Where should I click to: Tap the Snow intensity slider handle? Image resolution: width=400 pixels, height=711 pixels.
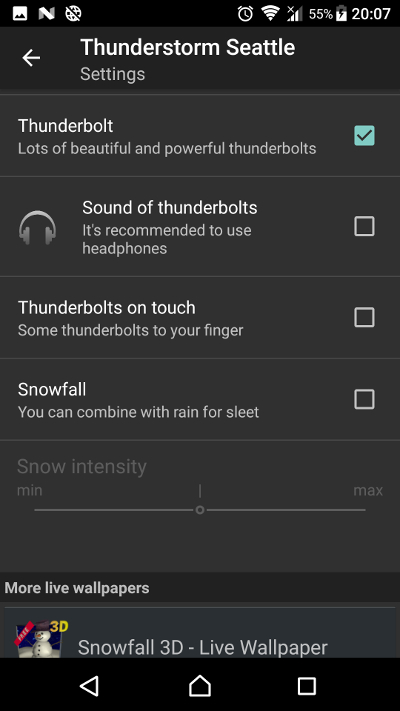coord(200,510)
